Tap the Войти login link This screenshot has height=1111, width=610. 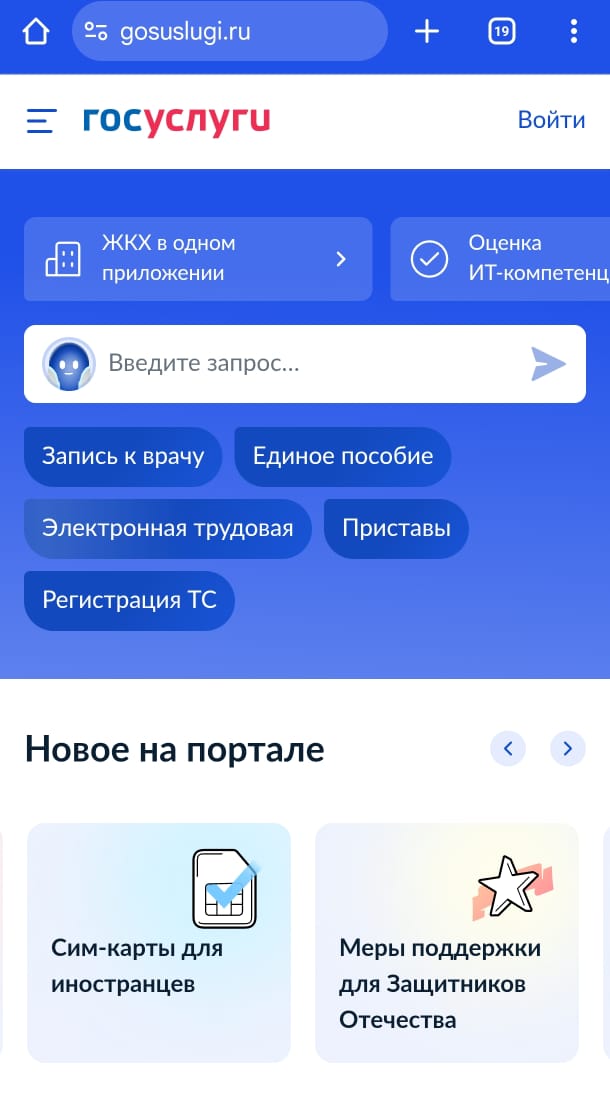551,120
